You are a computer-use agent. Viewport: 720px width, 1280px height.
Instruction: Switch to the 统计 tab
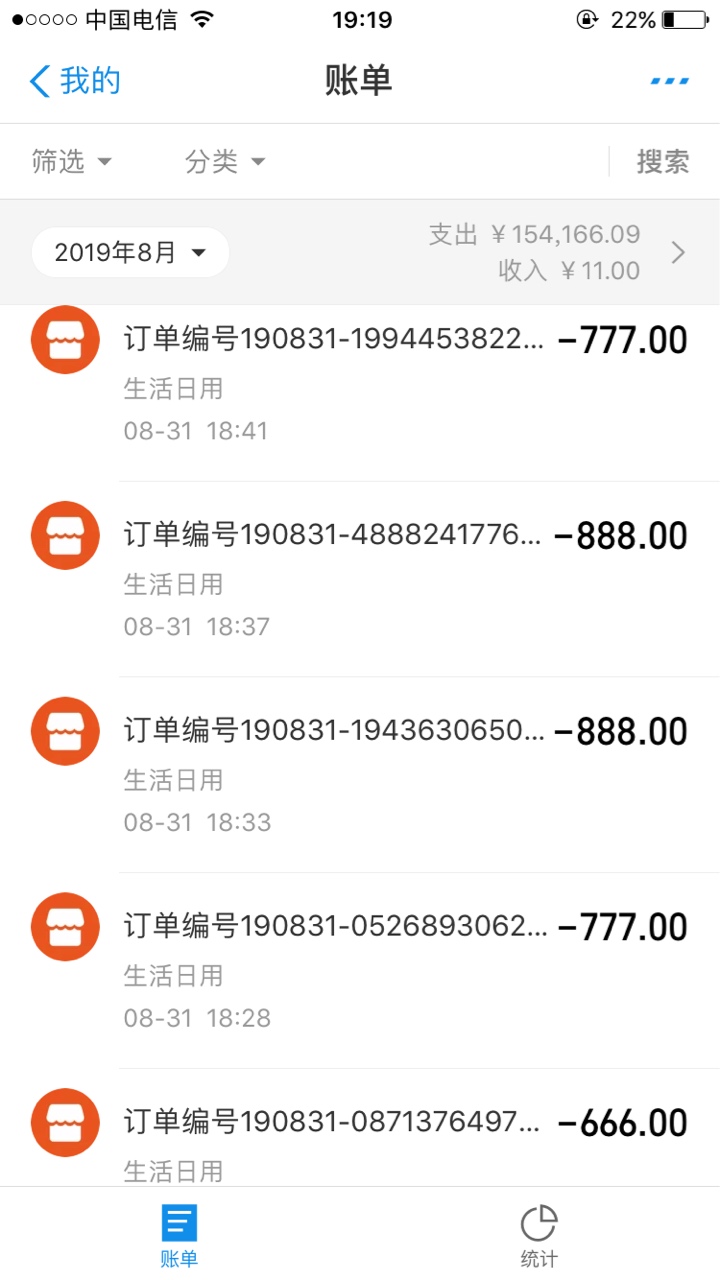point(539,1236)
